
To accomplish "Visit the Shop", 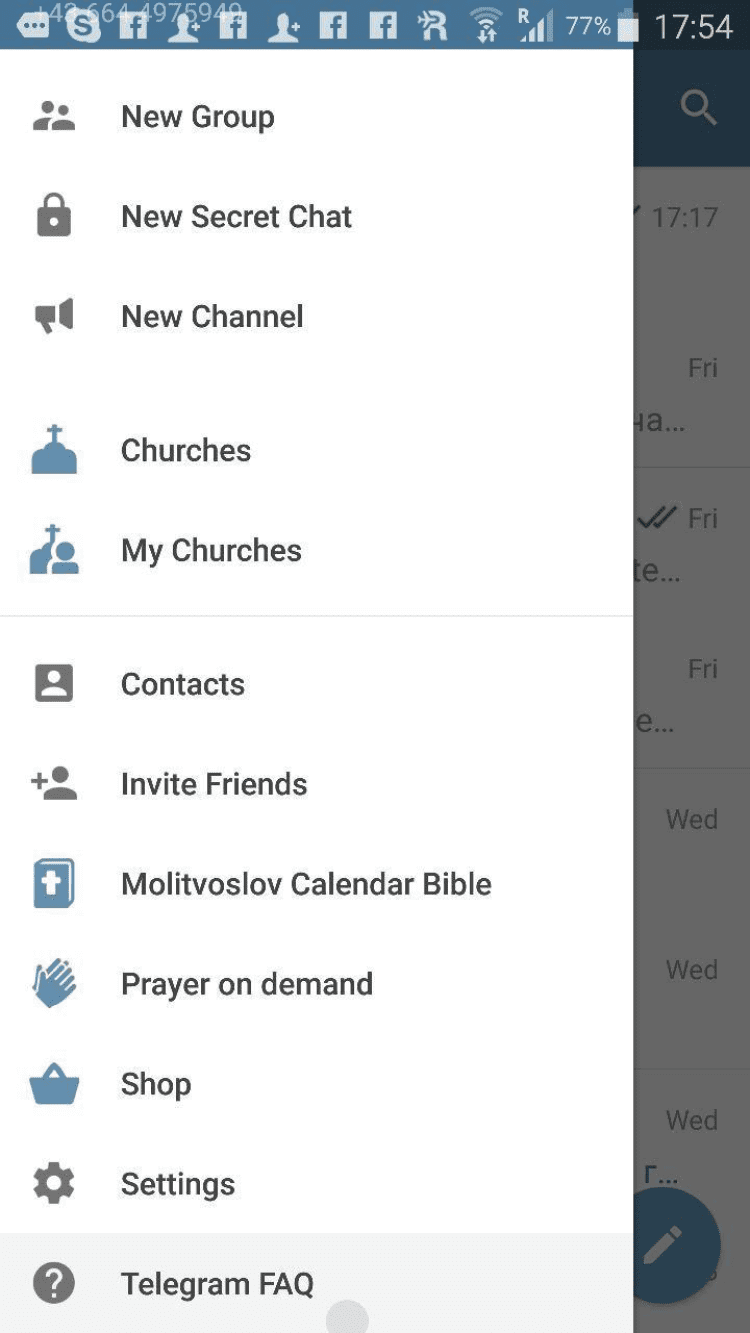I will (156, 1084).
